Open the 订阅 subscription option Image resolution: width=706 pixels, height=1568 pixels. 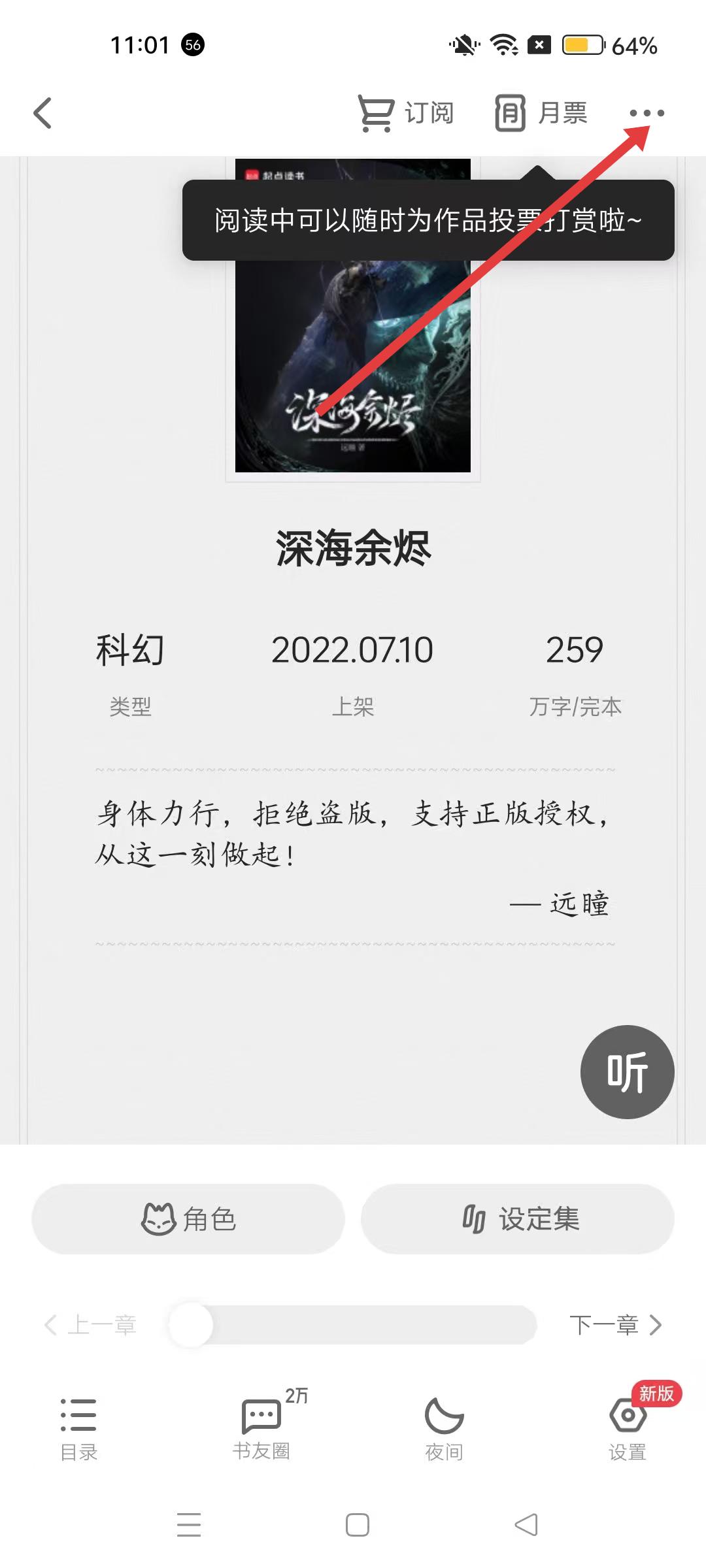point(405,114)
